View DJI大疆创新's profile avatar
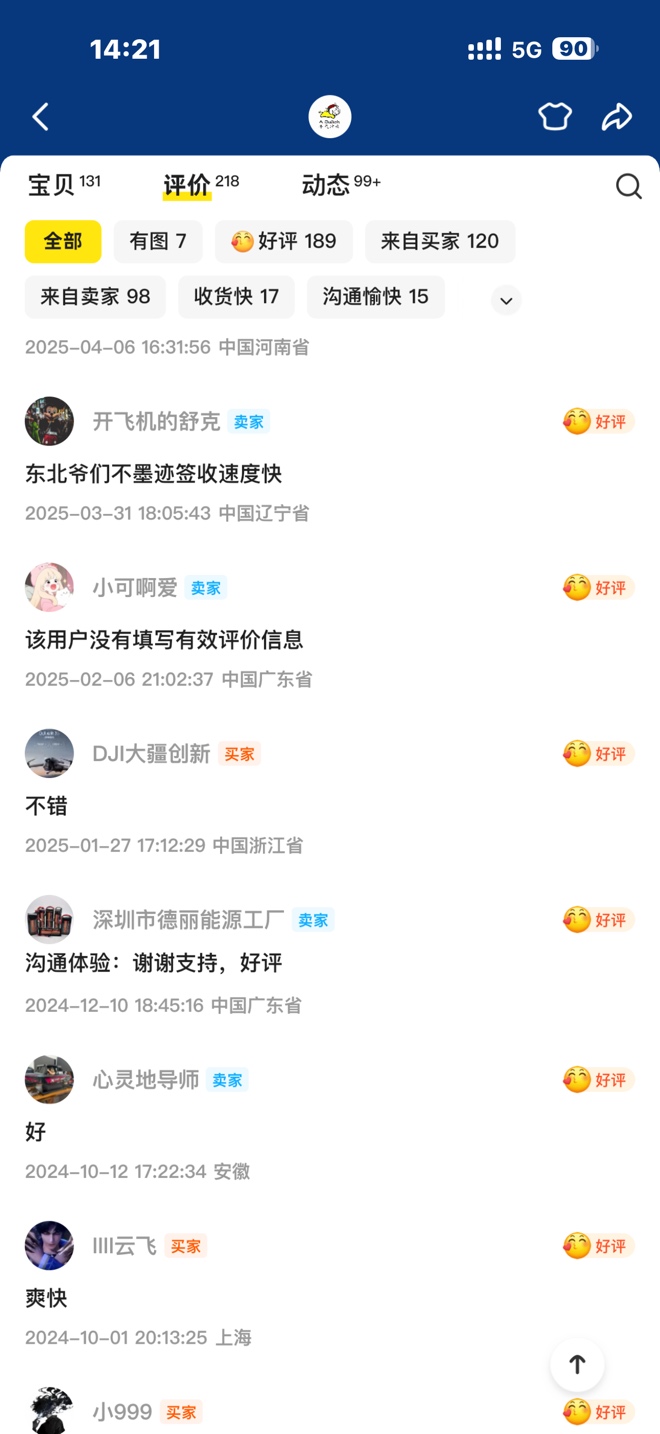This screenshot has height=1434, width=660. 49,753
